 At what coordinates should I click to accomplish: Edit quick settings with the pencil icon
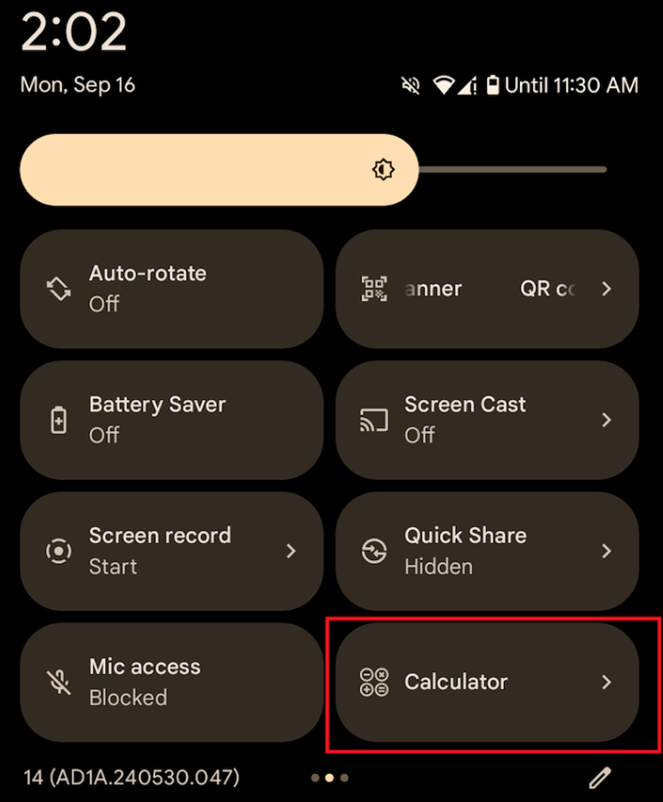point(599,777)
